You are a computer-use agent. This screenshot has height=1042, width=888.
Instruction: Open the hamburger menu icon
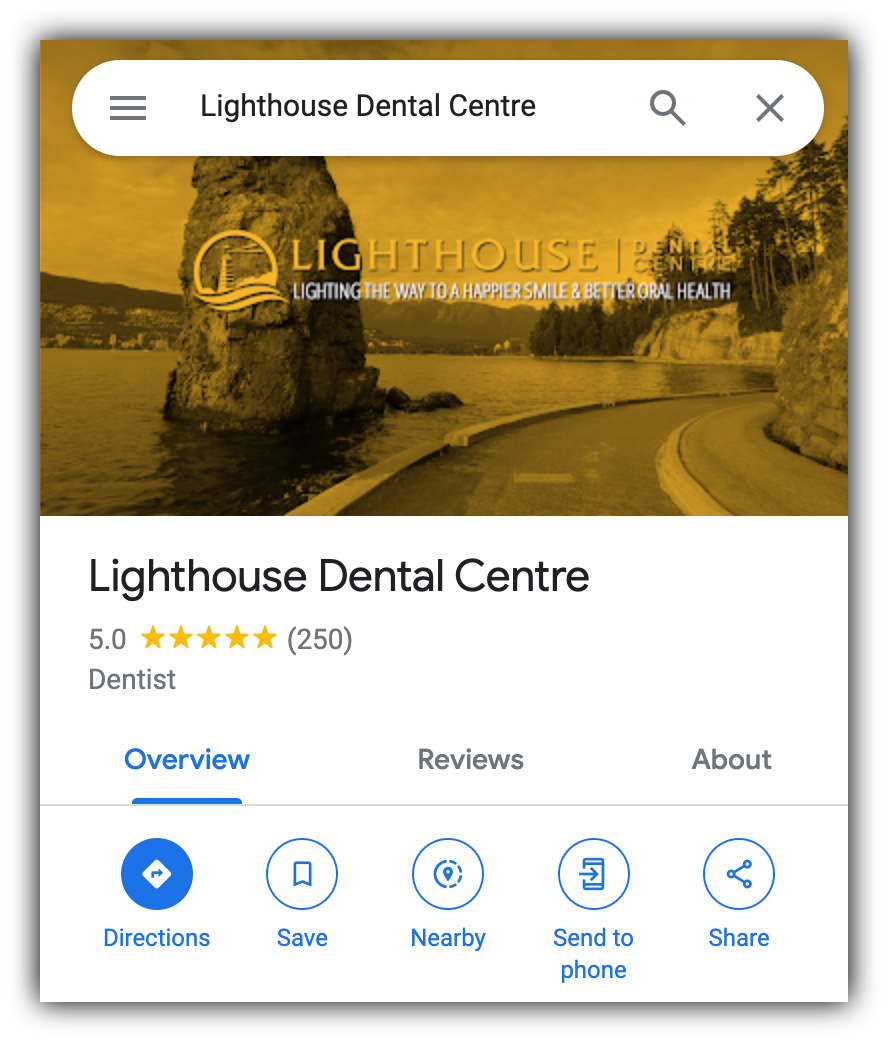click(127, 107)
